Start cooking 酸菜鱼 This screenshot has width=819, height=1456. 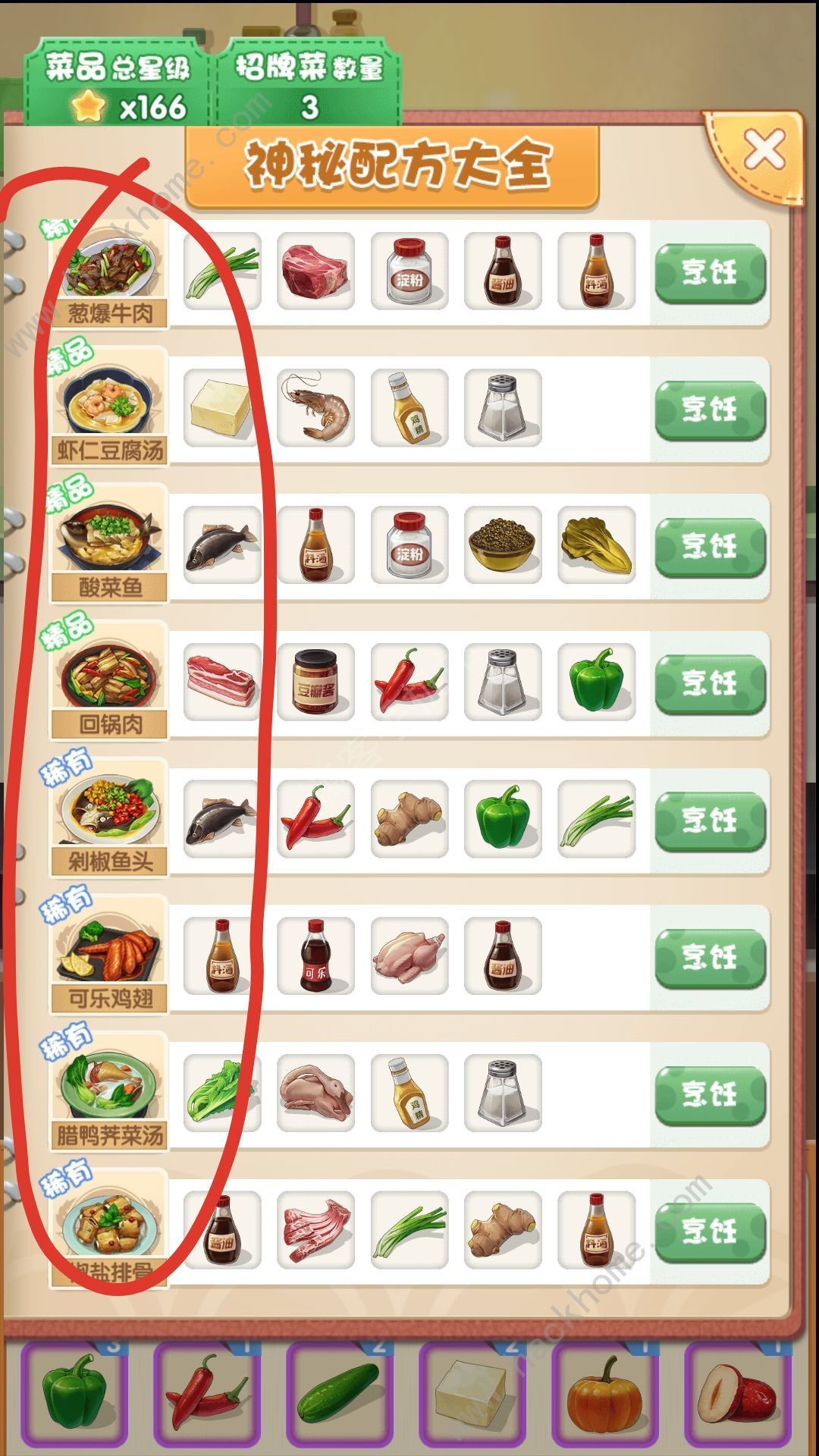(709, 546)
